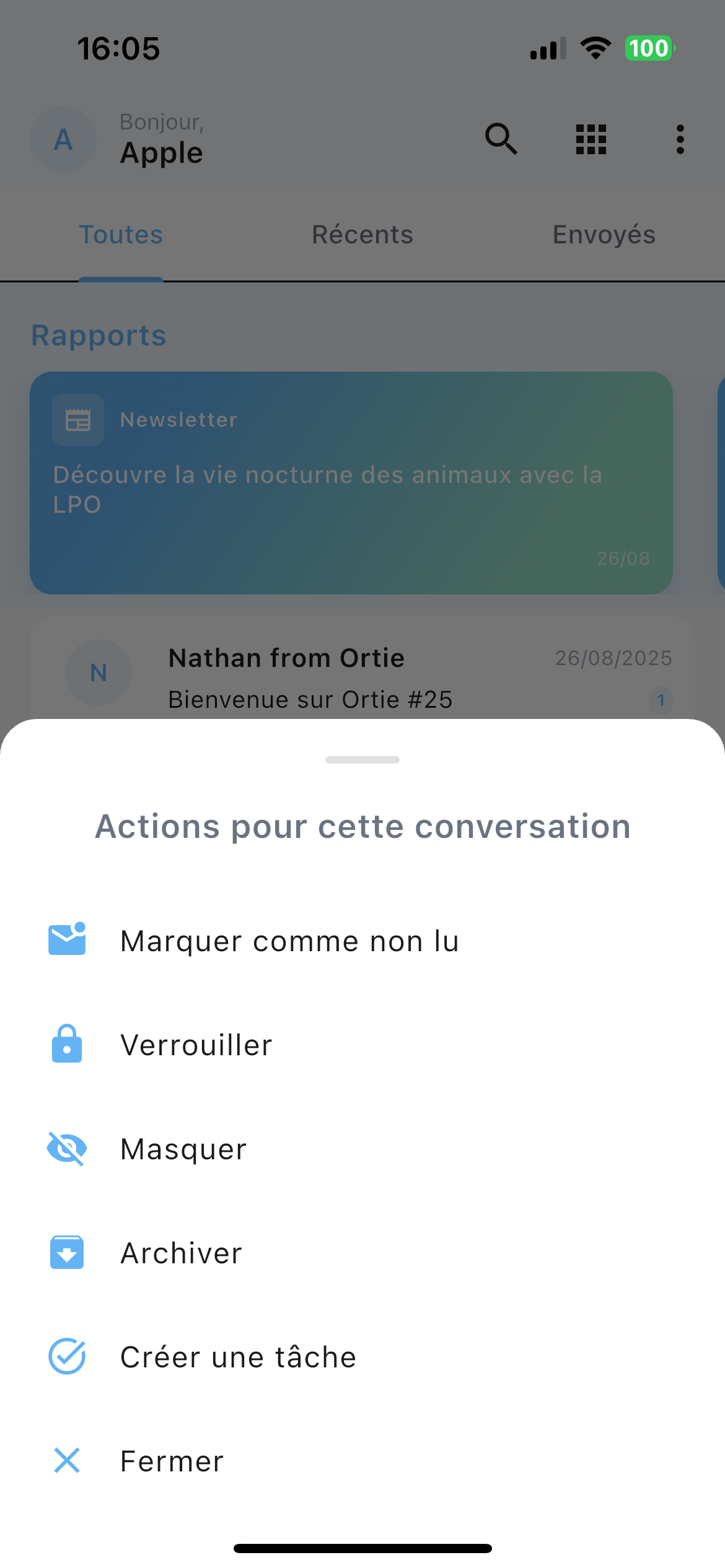Create a task with Créer une tâche
Screen dimensions: 725x1568
pos(238,1357)
